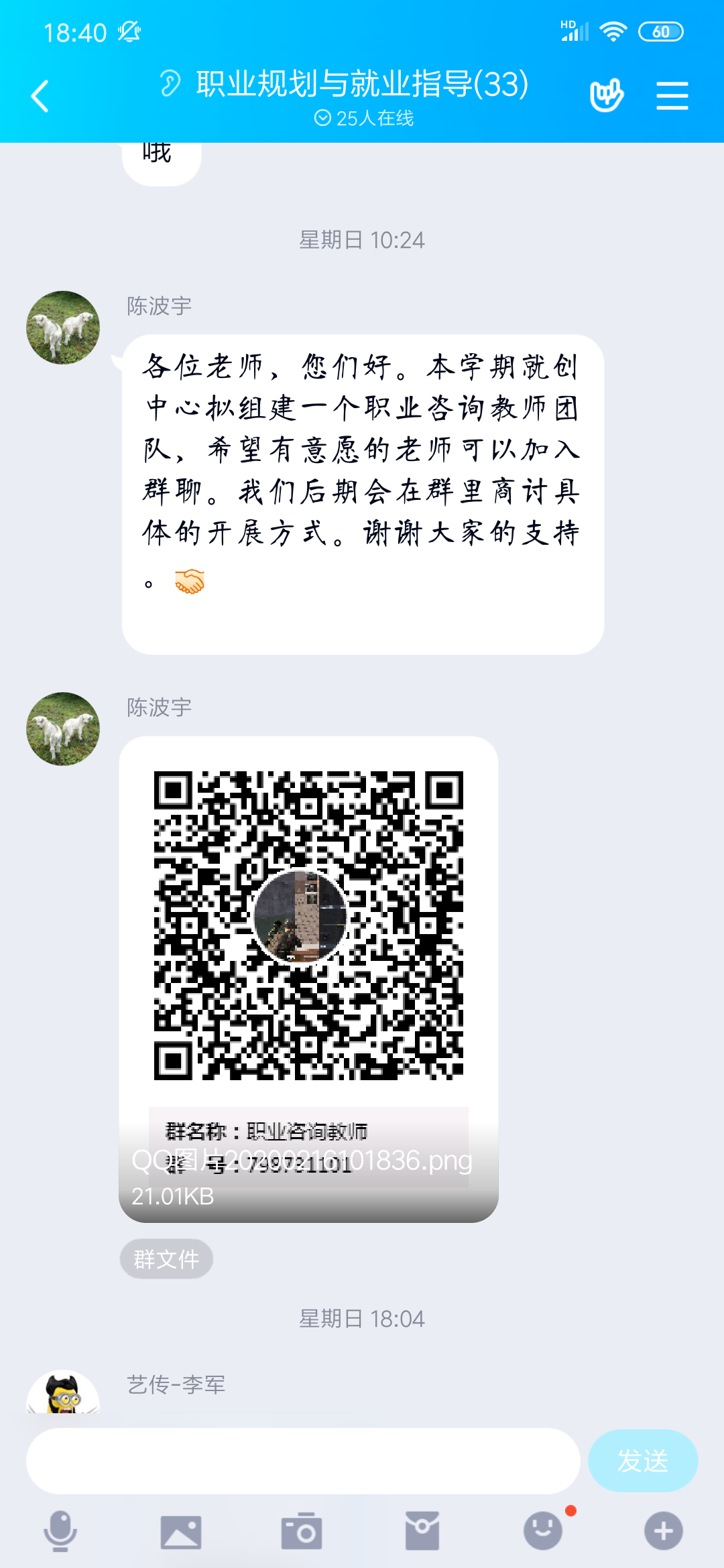724x1568 pixels.
Task: Open more attachment options with plus
Action: pos(664,1531)
